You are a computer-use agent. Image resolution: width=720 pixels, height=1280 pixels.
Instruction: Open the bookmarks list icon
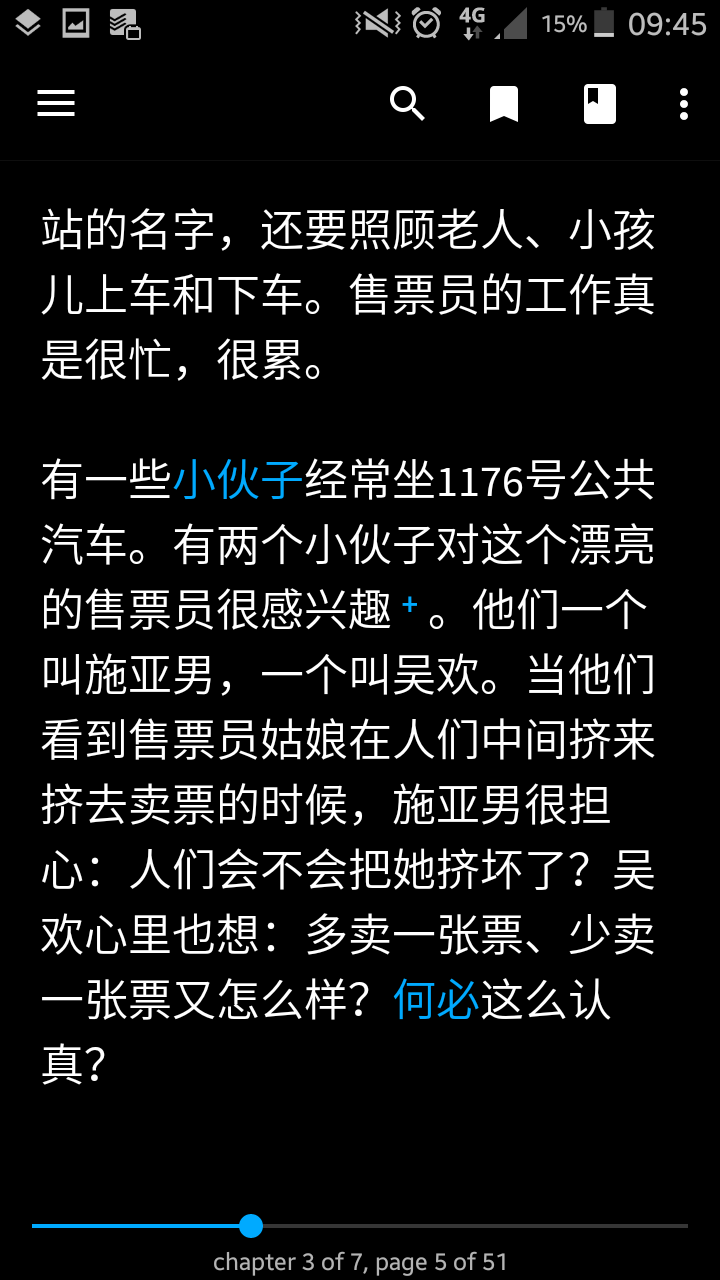coord(600,104)
